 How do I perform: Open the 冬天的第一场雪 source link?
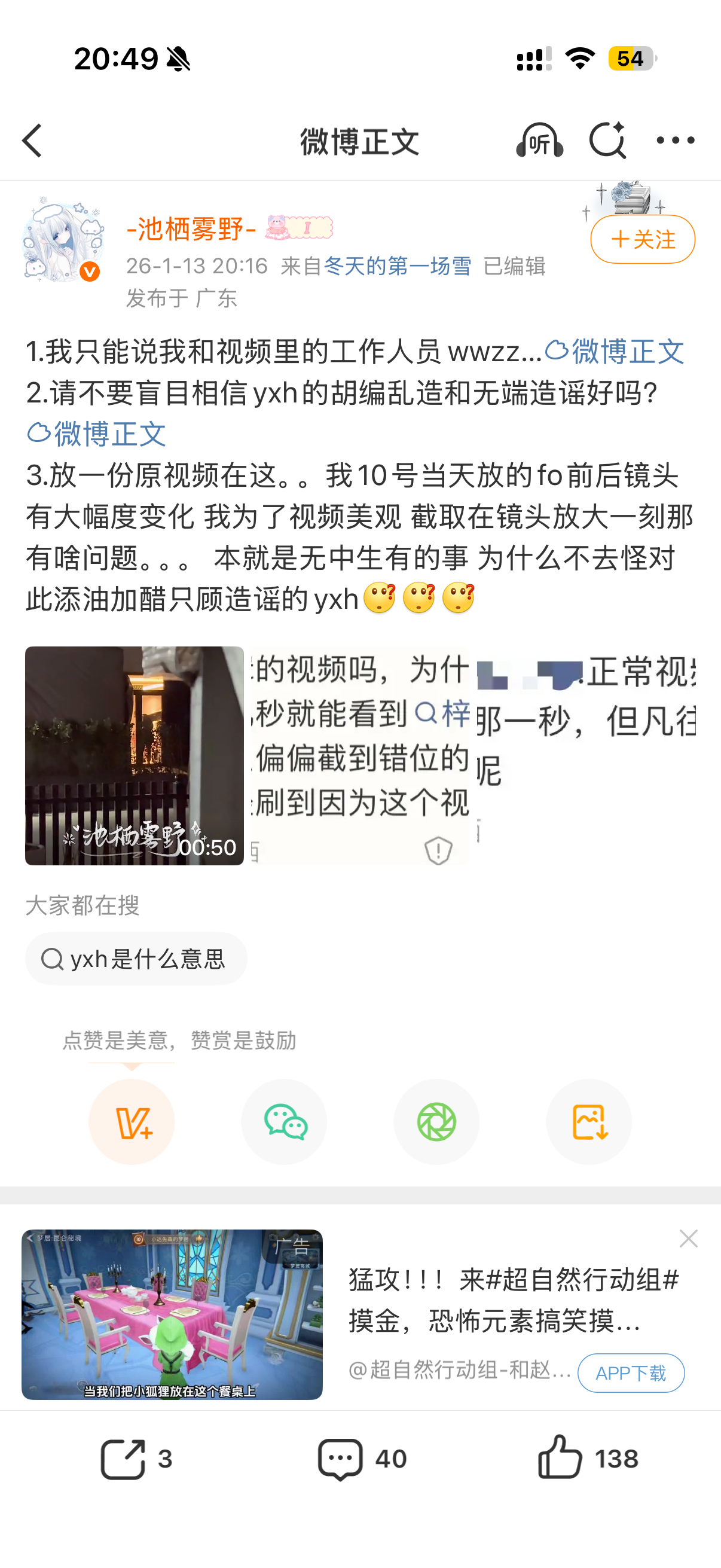click(x=398, y=266)
